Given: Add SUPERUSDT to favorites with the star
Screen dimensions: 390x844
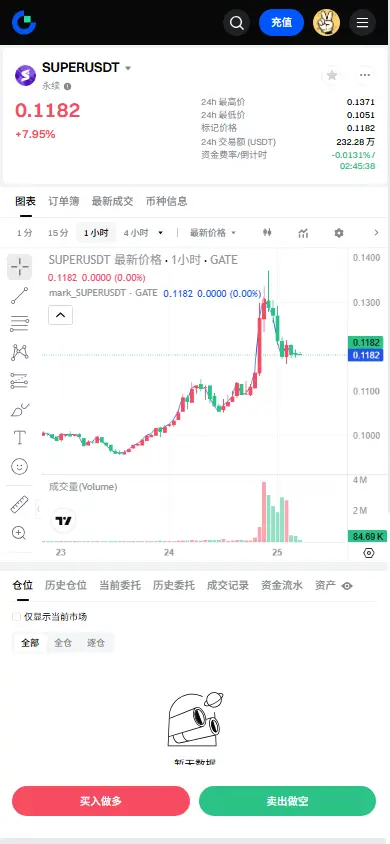Looking at the screenshot, I should [332, 75].
